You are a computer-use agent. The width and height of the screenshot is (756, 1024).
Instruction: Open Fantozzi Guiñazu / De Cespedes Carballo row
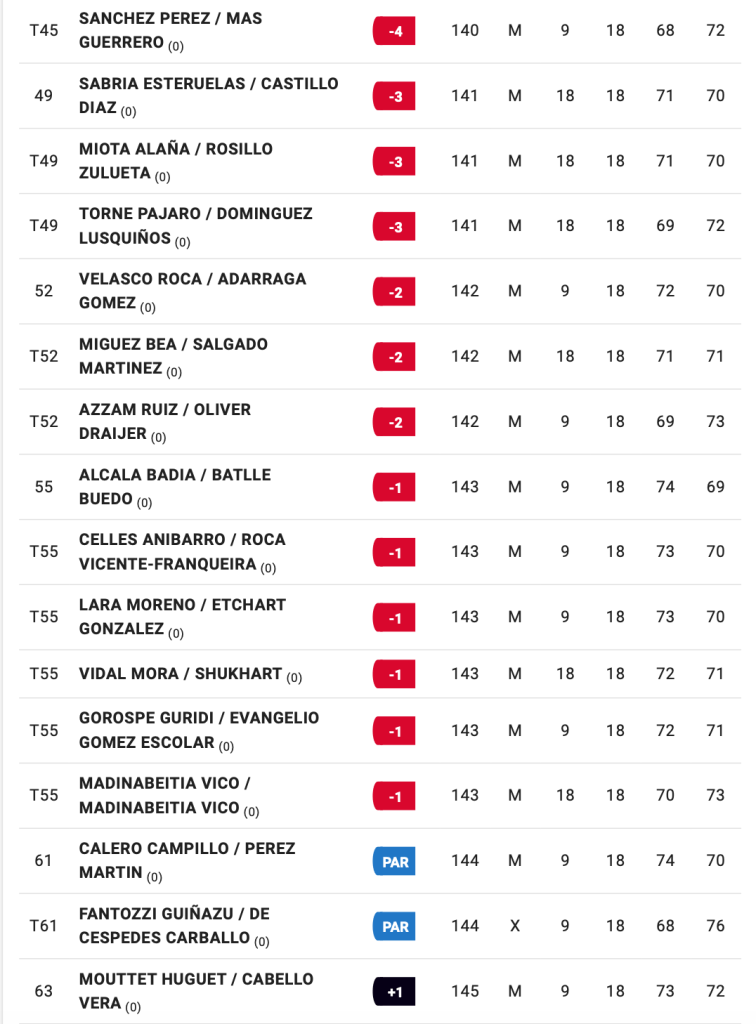pos(174,925)
